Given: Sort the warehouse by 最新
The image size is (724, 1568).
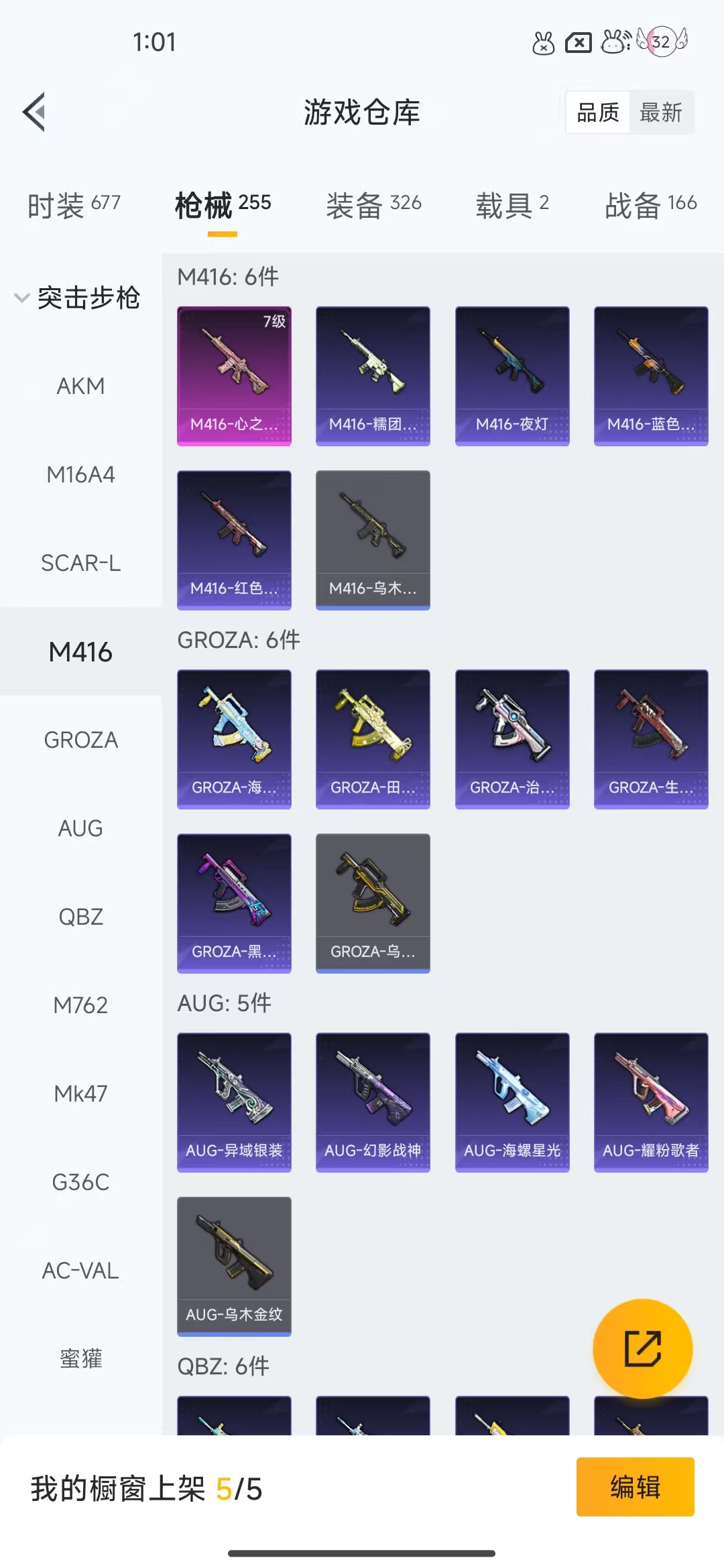Looking at the screenshot, I should tap(661, 112).
